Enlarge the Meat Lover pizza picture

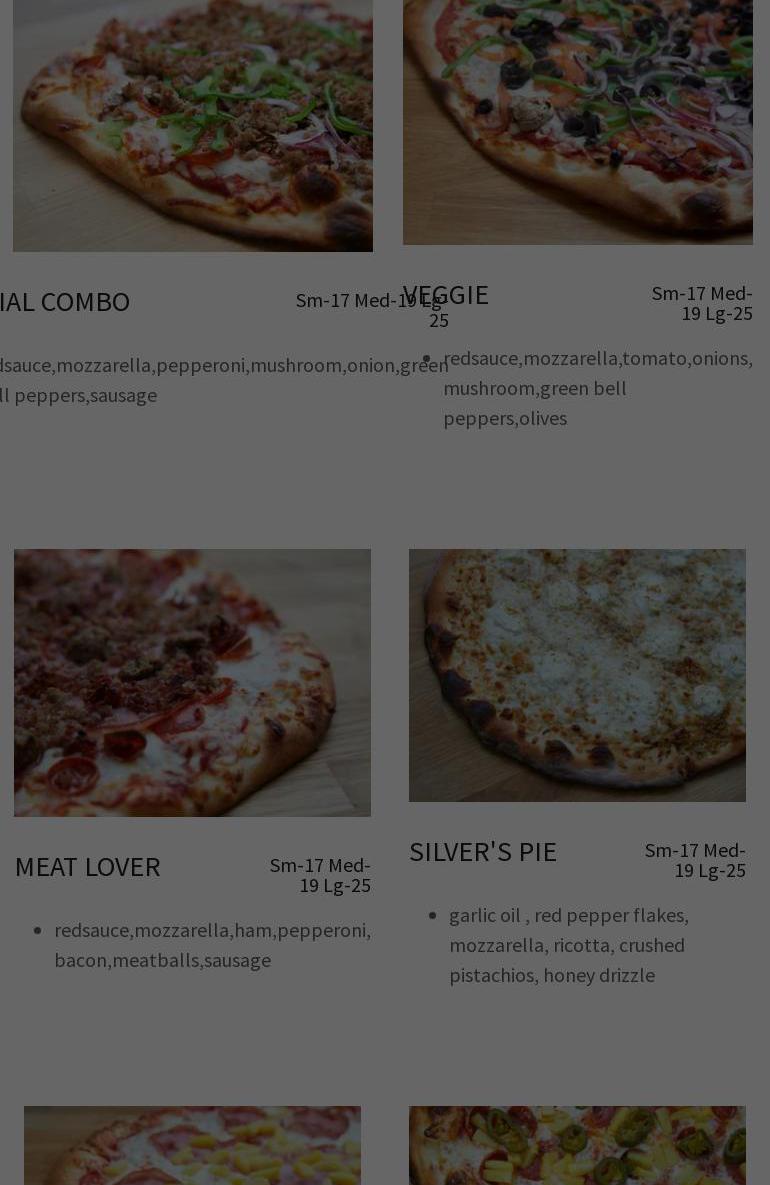click(192, 682)
